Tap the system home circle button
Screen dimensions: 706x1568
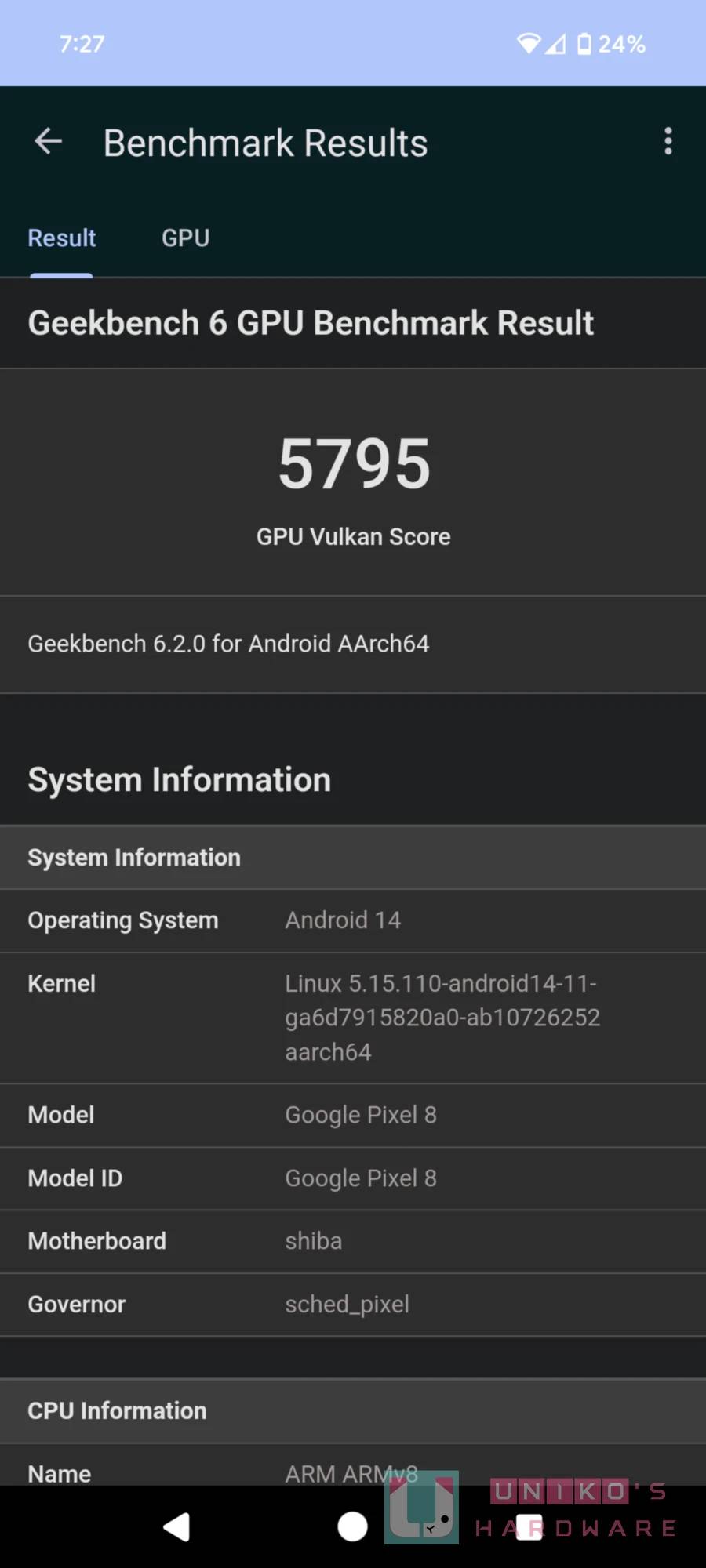coord(352,1526)
